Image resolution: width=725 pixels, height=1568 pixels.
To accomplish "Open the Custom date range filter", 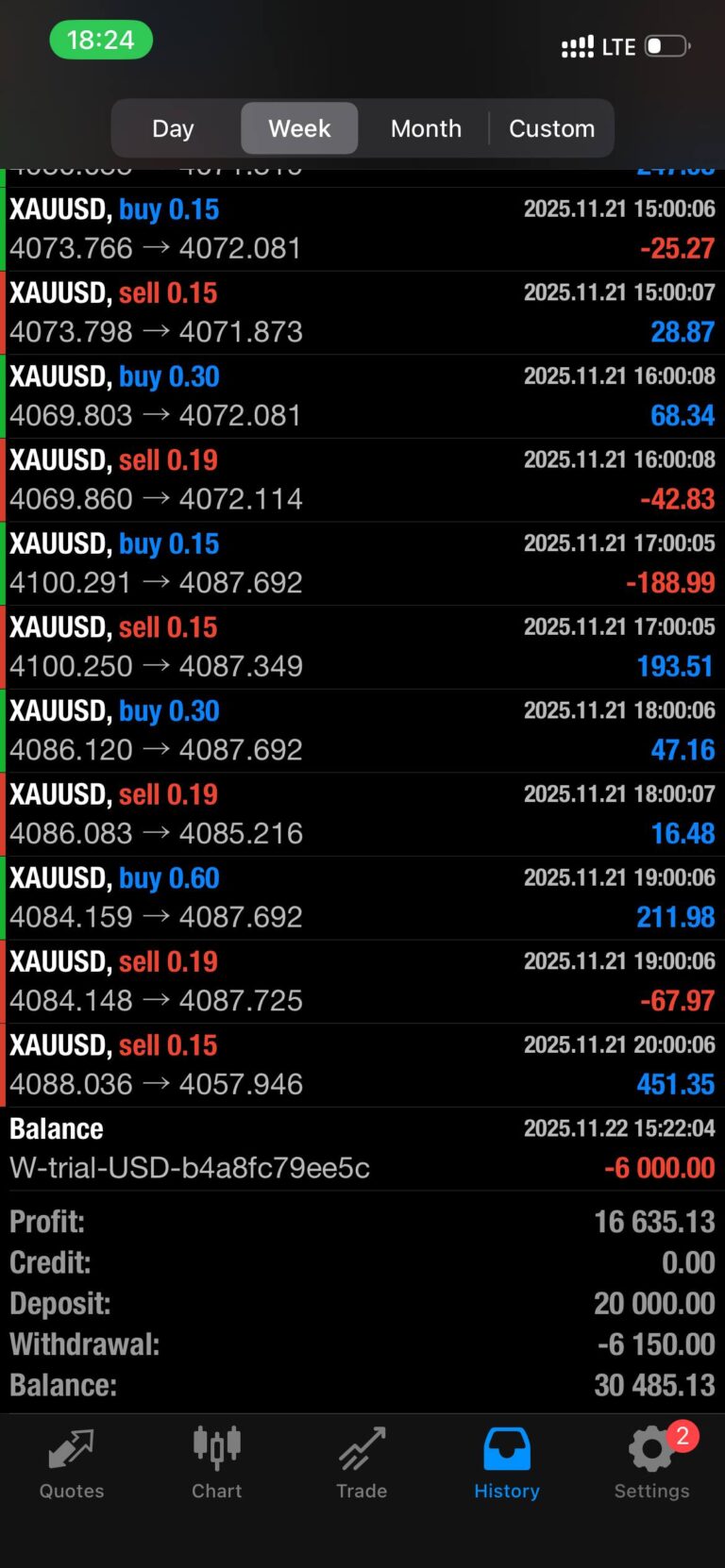I will click(551, 128).
